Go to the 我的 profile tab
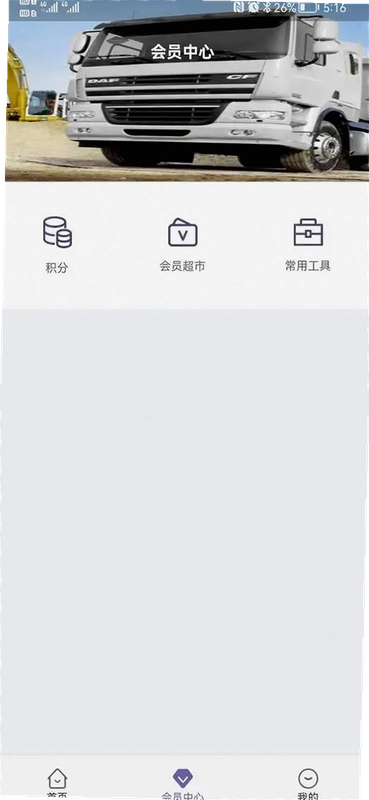Viewport: 369px width, 800px height. [x=308, y=784]
